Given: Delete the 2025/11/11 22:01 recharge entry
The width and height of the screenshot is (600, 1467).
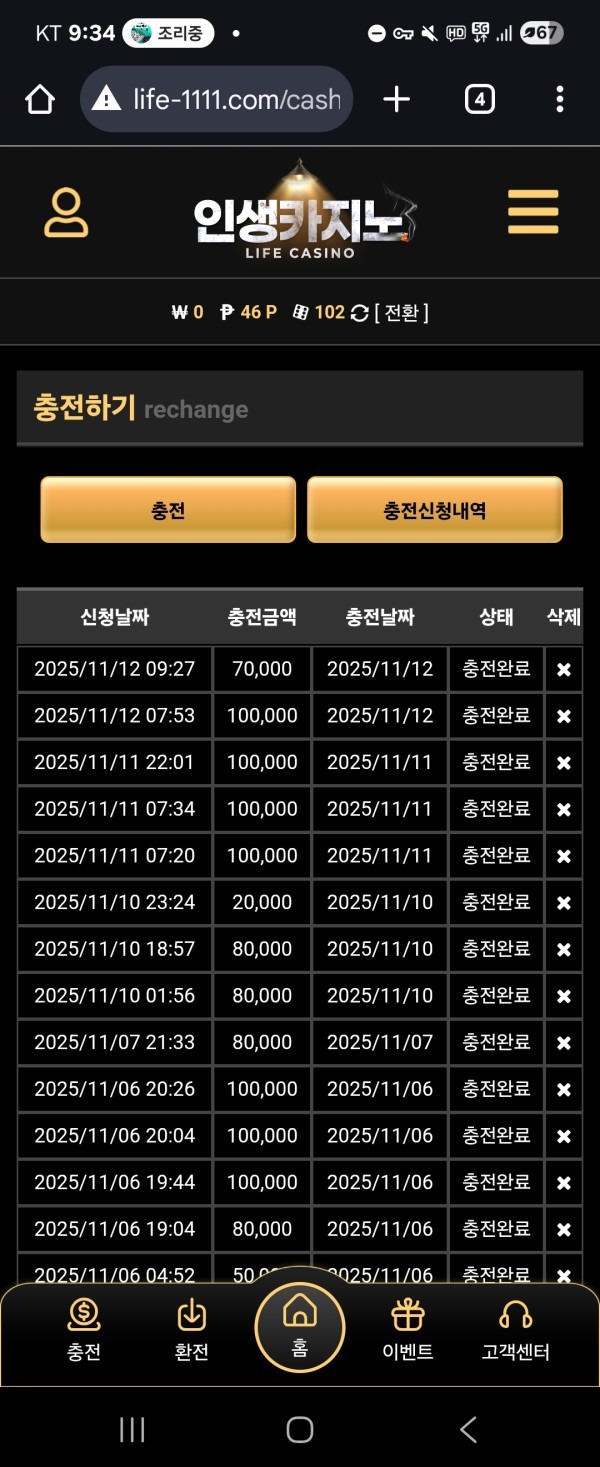Looking at the screenshot, I should tap(564, 763).
